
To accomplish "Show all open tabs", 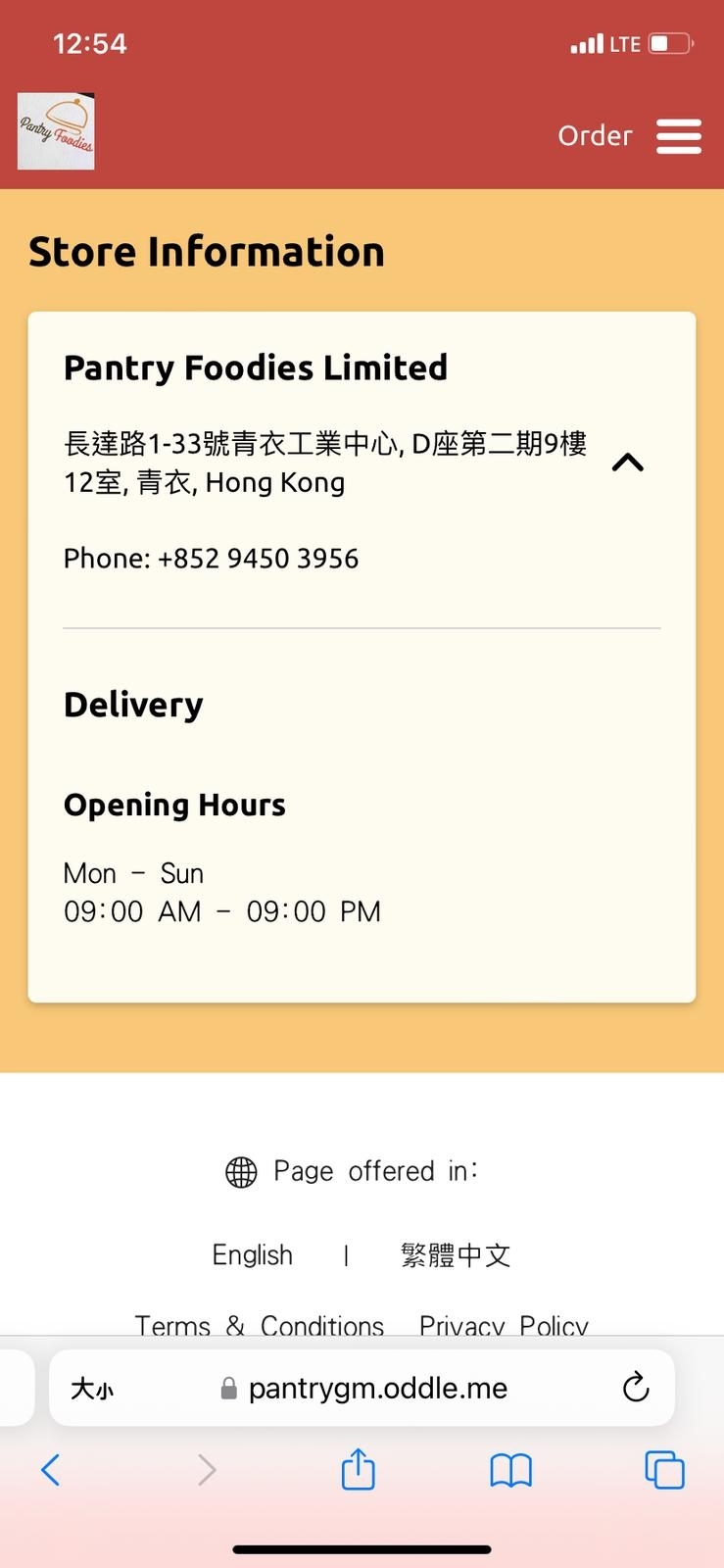I will click(664, 1470).
